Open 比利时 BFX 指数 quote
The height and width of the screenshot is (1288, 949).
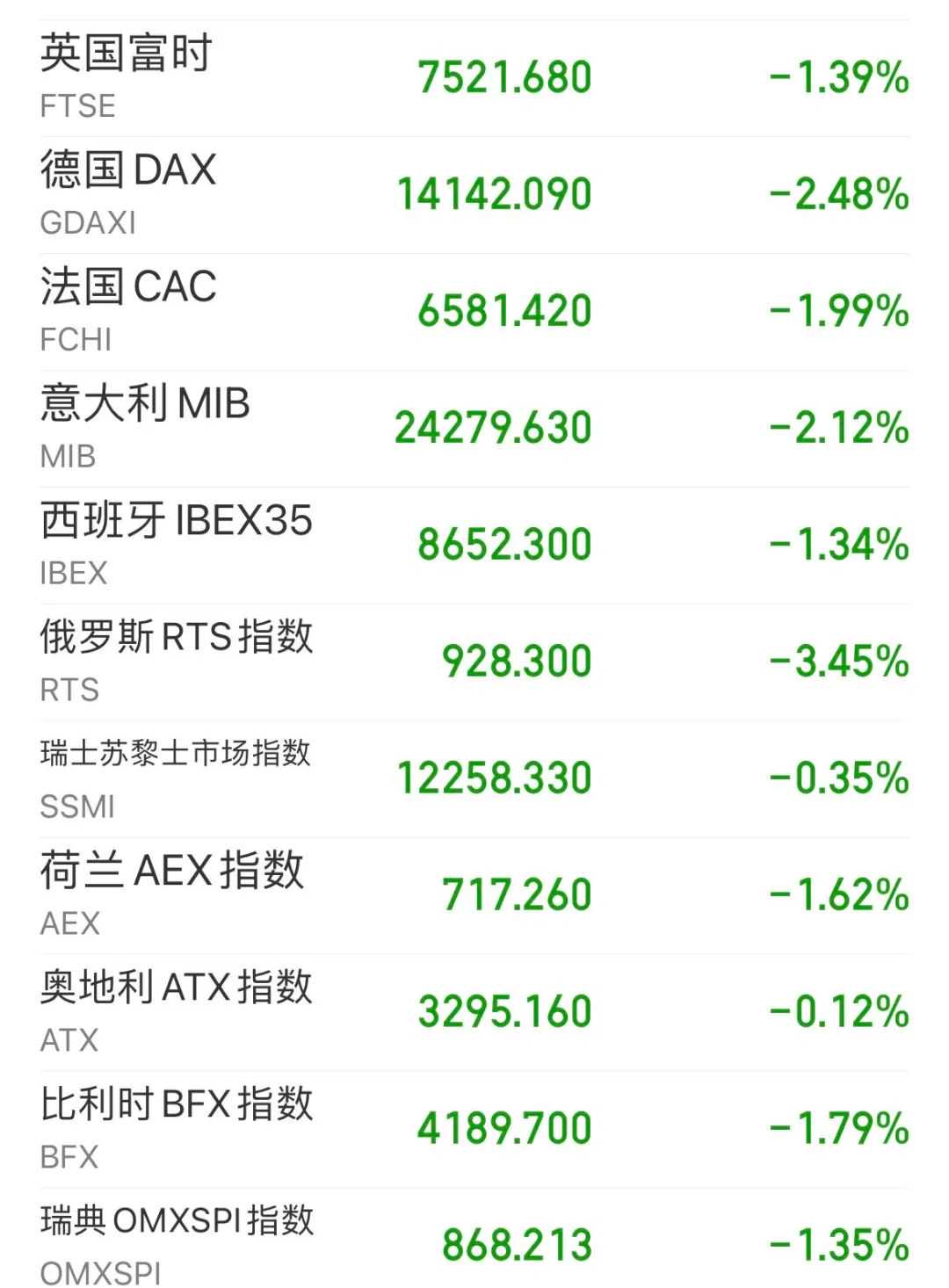(474, 1129)
